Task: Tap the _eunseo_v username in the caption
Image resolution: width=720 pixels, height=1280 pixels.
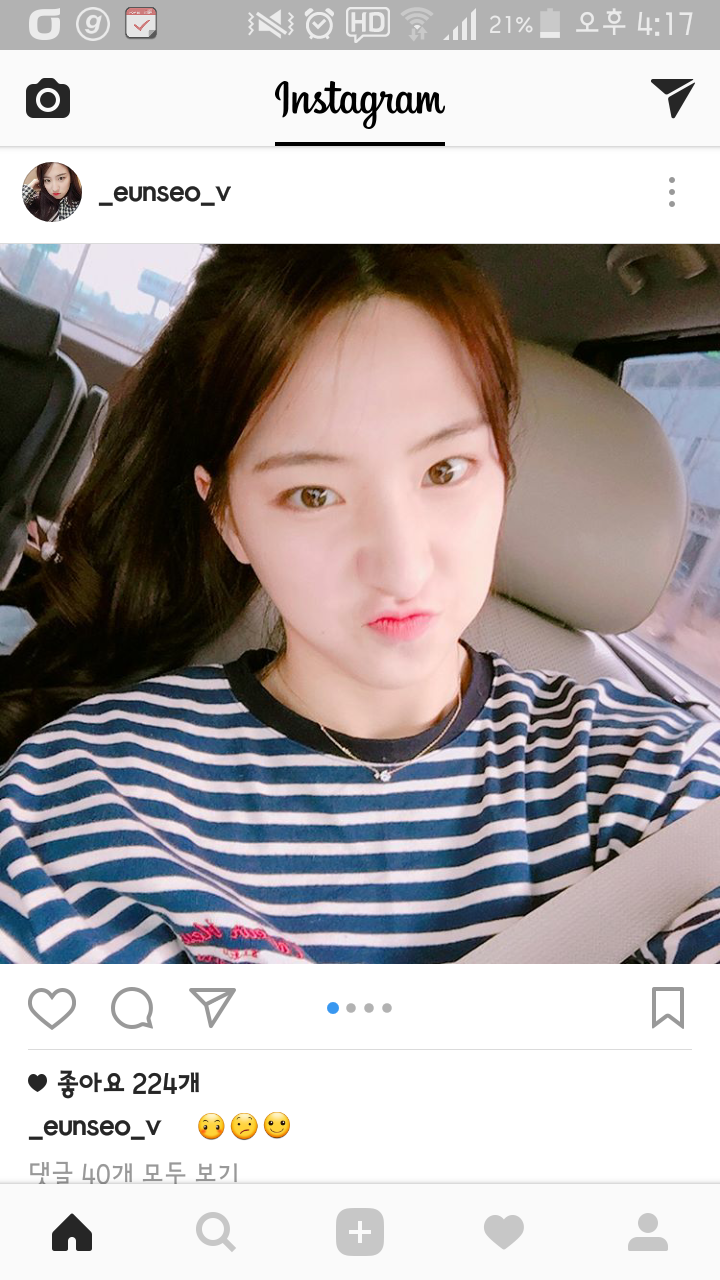Action: pyautogui.click(x=95, y=1127)
